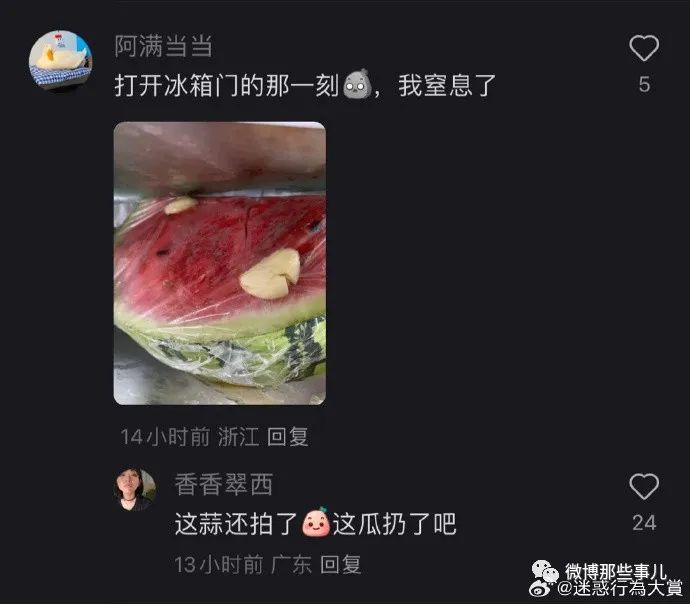Like 香香翠西's reply
The height and width of the screenshot is (604, 690).
point(644,488)
